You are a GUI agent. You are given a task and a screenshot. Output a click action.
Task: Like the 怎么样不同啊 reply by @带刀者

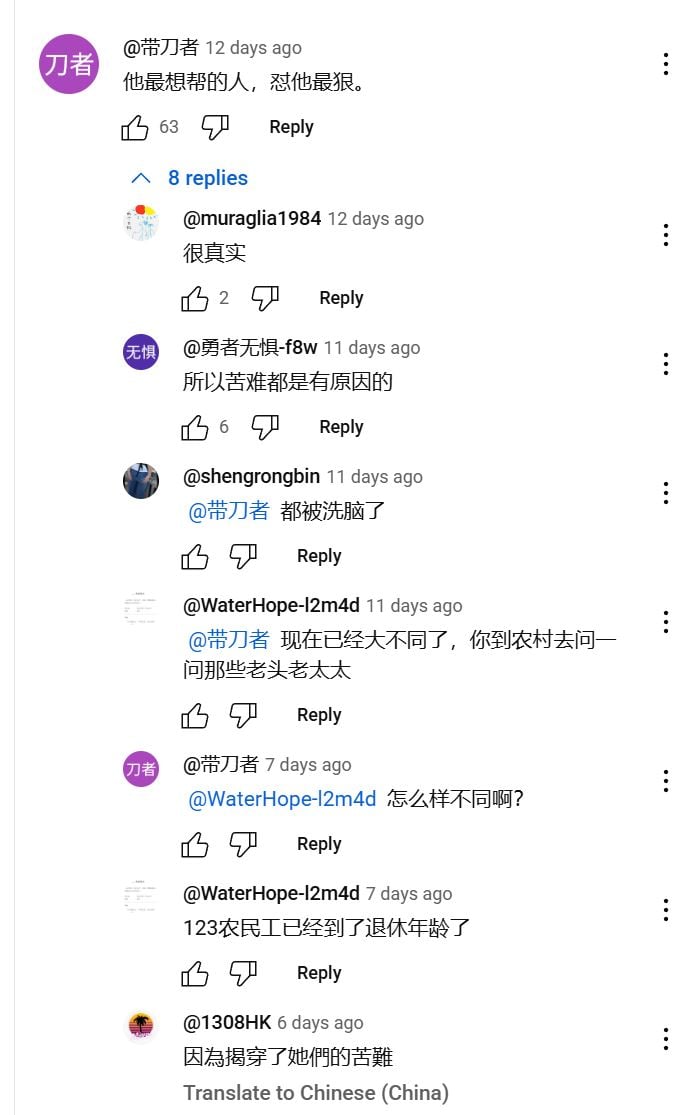click(x=195, y=844)
